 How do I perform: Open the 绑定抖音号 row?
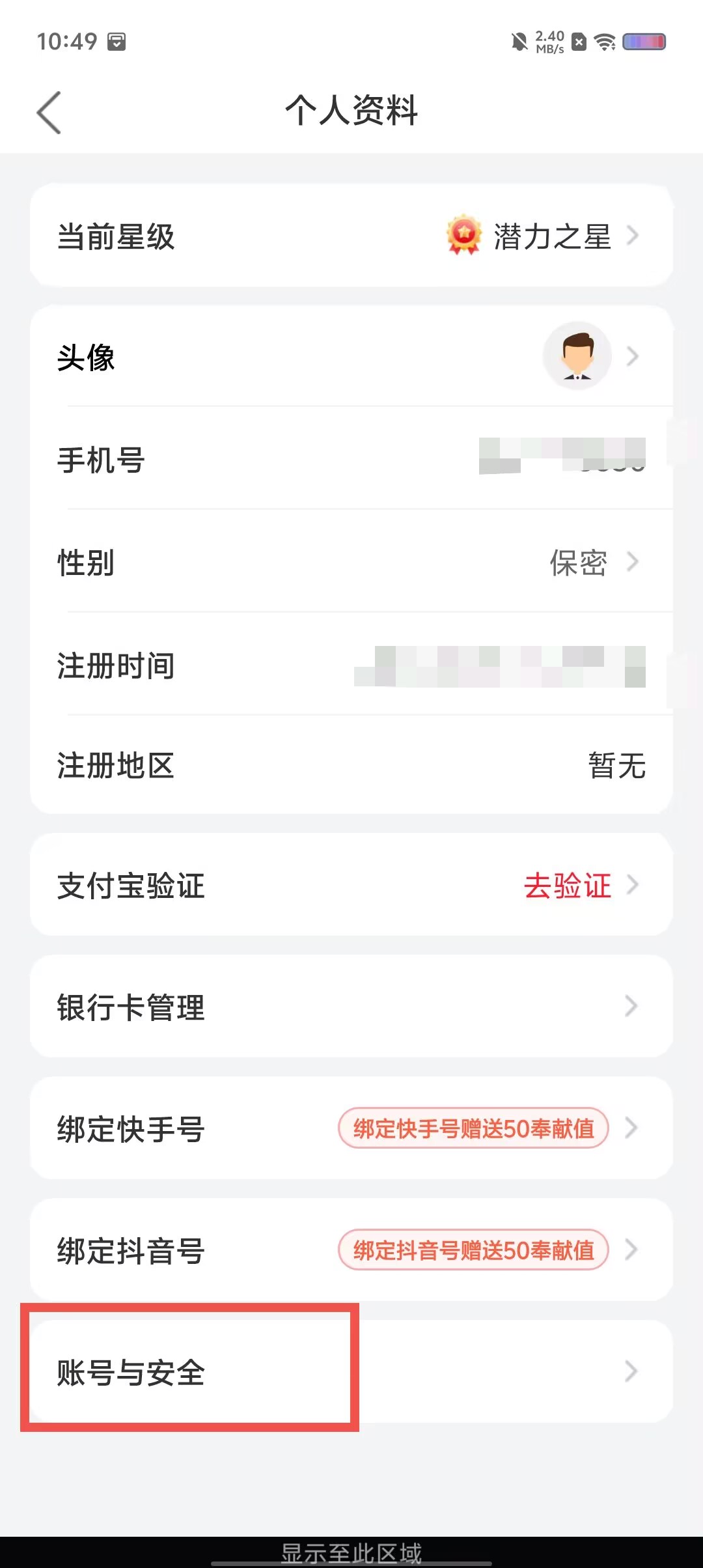tap(351, 1250)
